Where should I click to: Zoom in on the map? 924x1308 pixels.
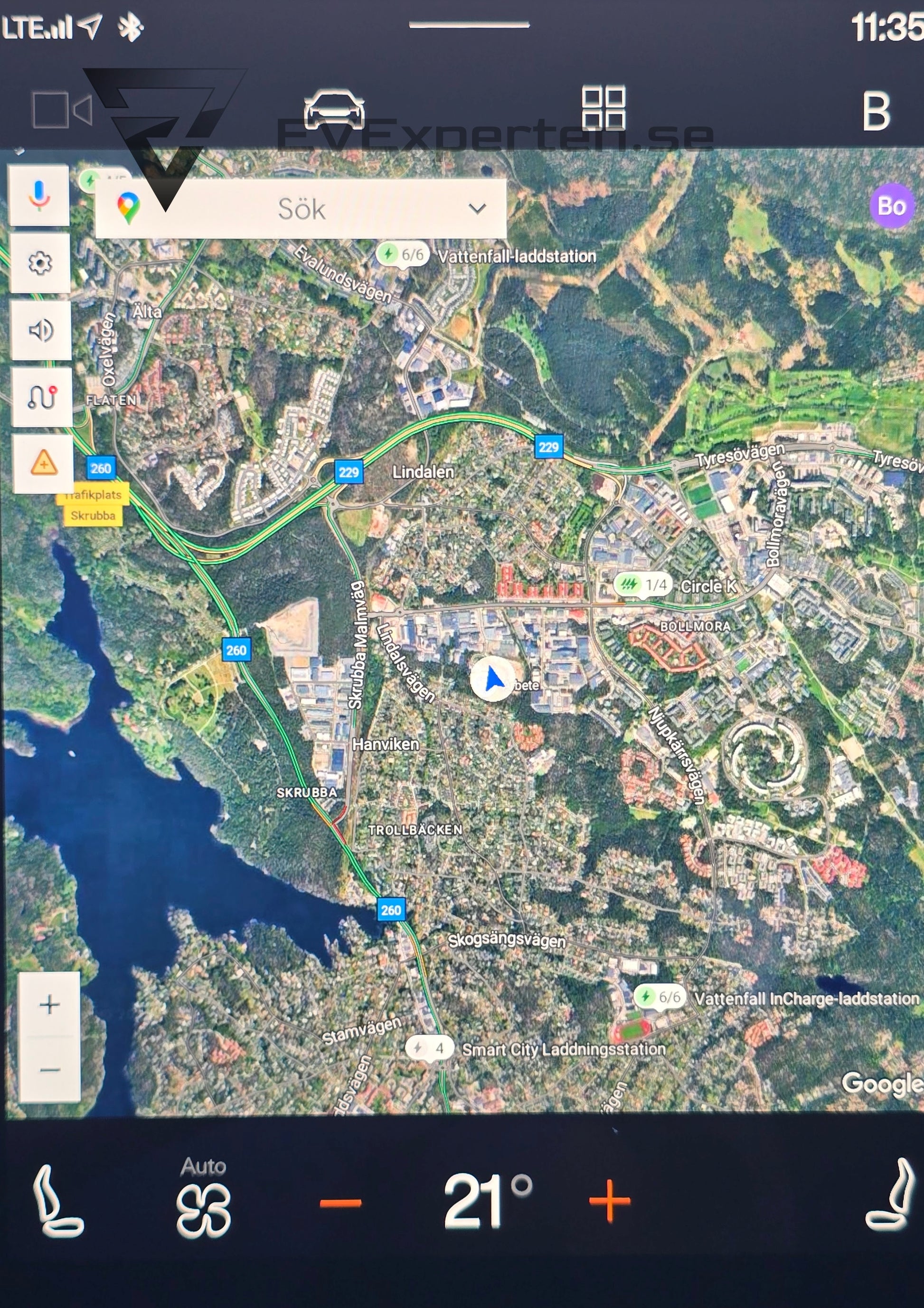pyautogui.click(x=49, y=1004)
